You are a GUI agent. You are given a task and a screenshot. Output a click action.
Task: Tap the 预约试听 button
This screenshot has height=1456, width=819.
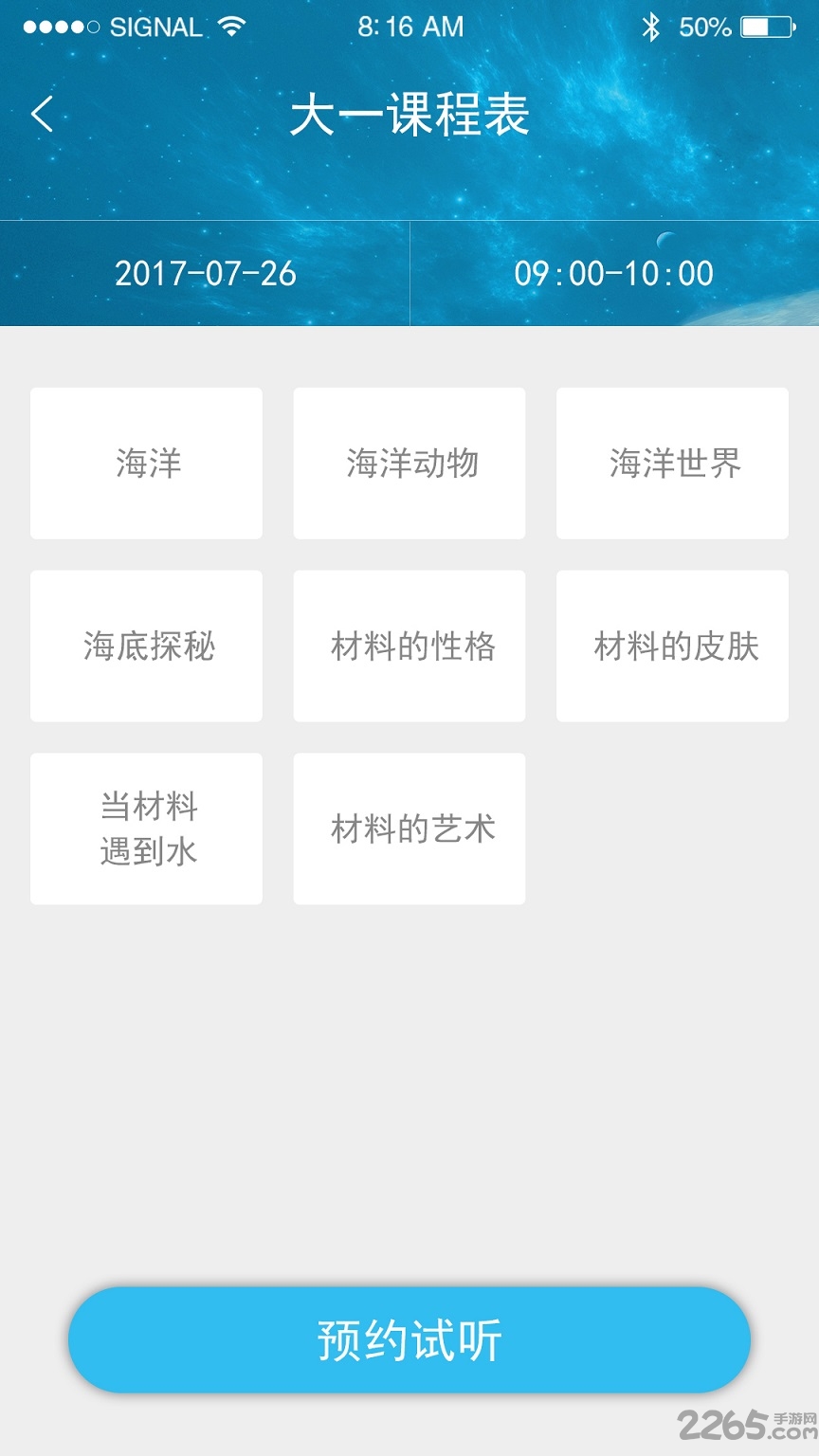click(x=409, y=1340)
